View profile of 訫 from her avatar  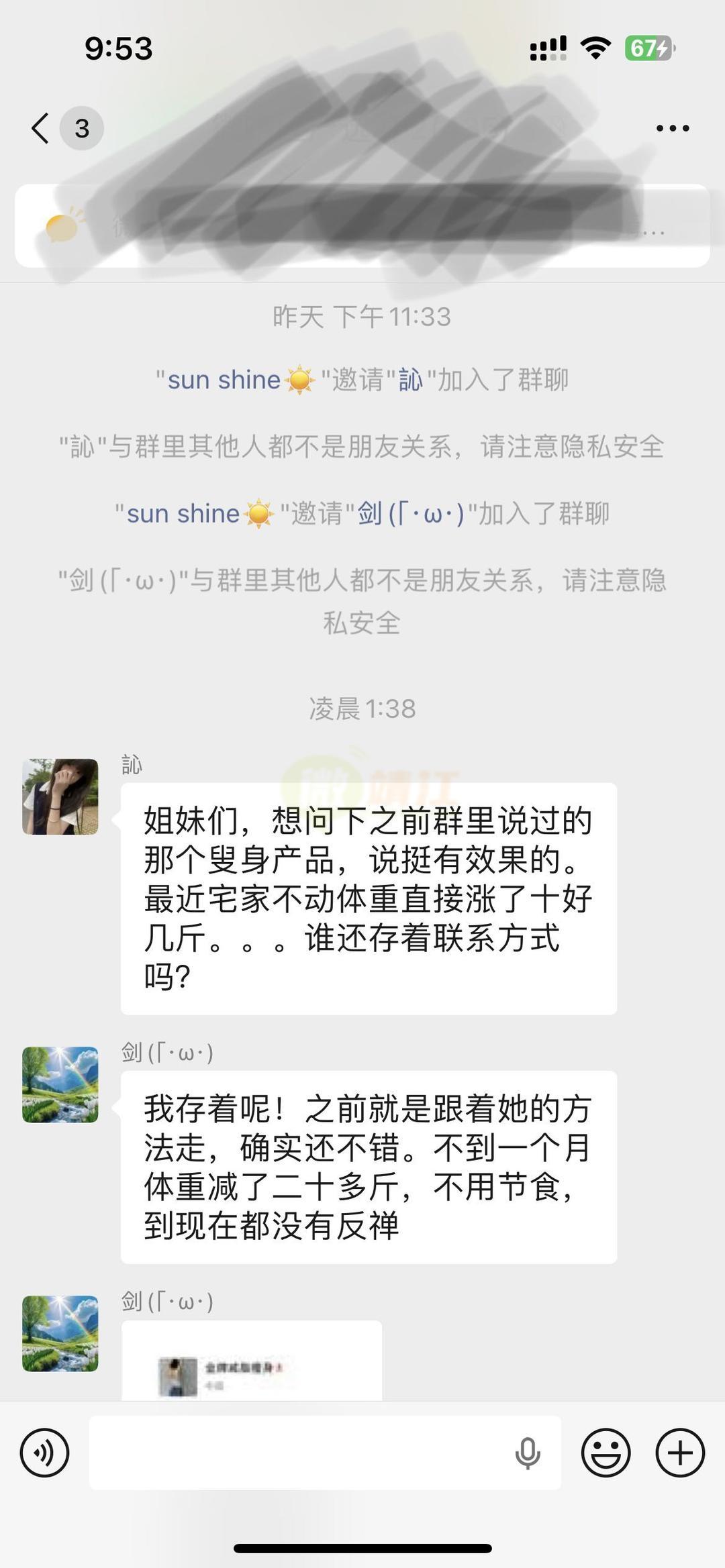coord(60,796)
